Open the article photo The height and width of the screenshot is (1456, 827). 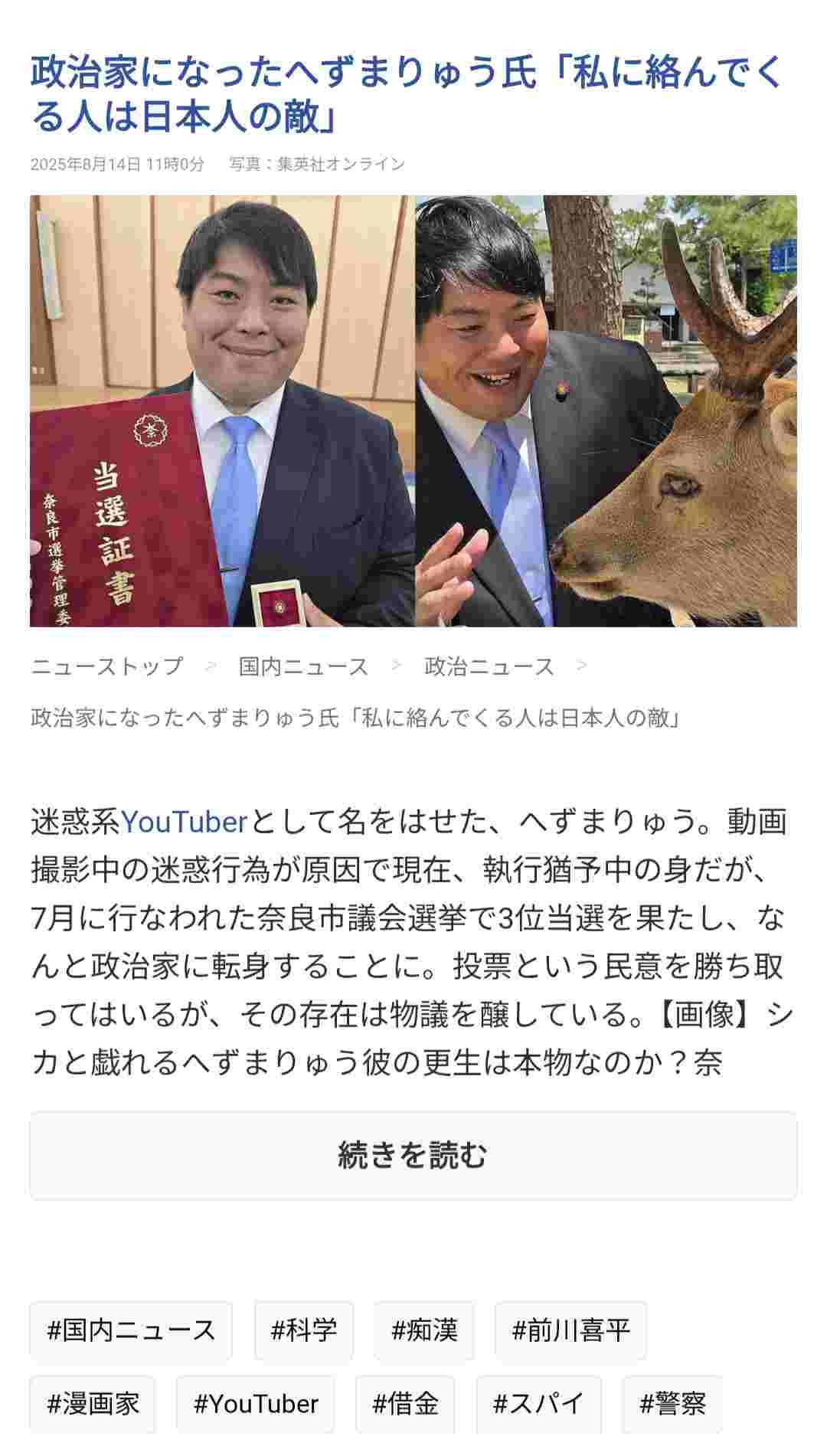pyautogui.click(x=413, y=411)
